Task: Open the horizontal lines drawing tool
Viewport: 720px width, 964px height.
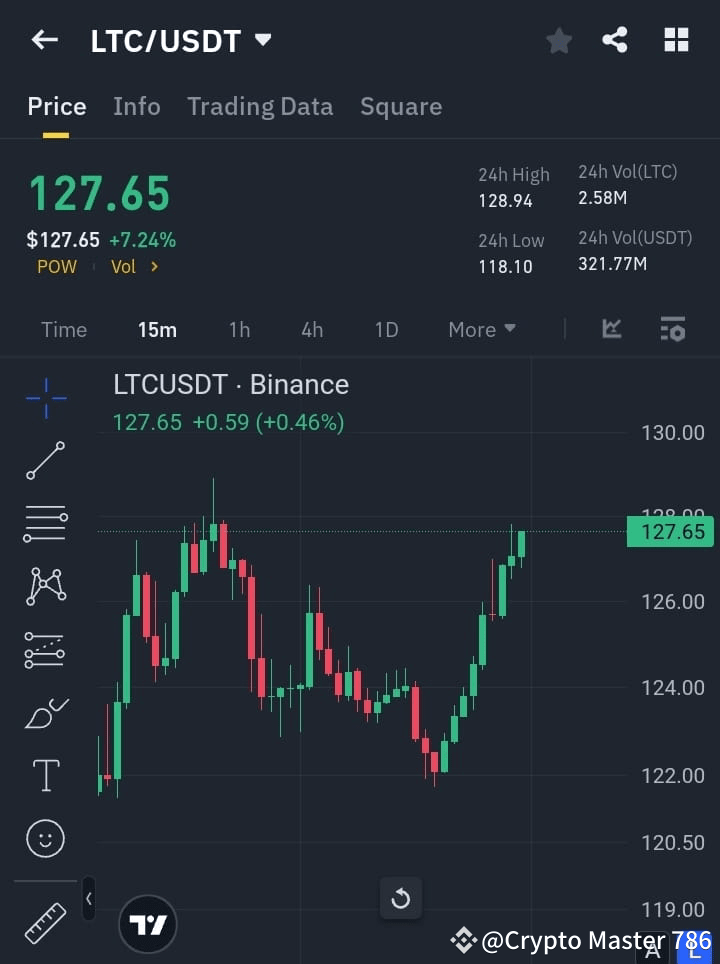Action: [45, 524]
